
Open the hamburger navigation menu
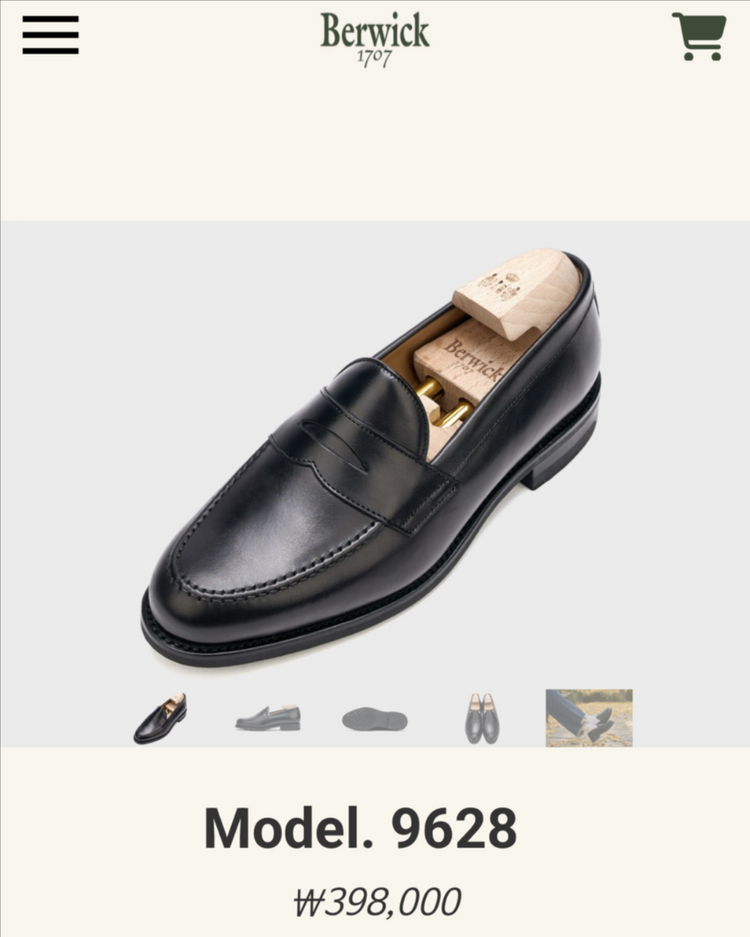click(51, 36)
